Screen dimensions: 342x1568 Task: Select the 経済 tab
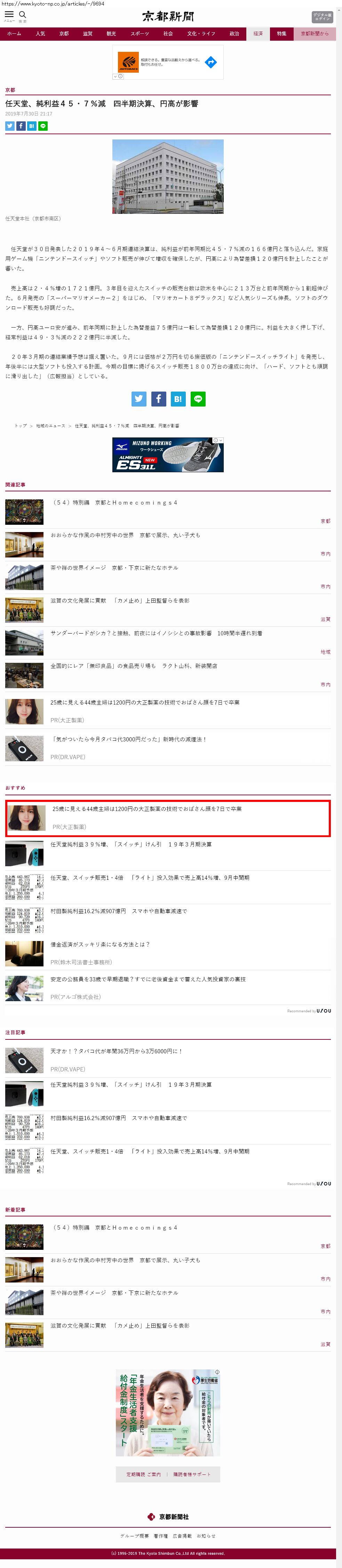tap(258, 34)
